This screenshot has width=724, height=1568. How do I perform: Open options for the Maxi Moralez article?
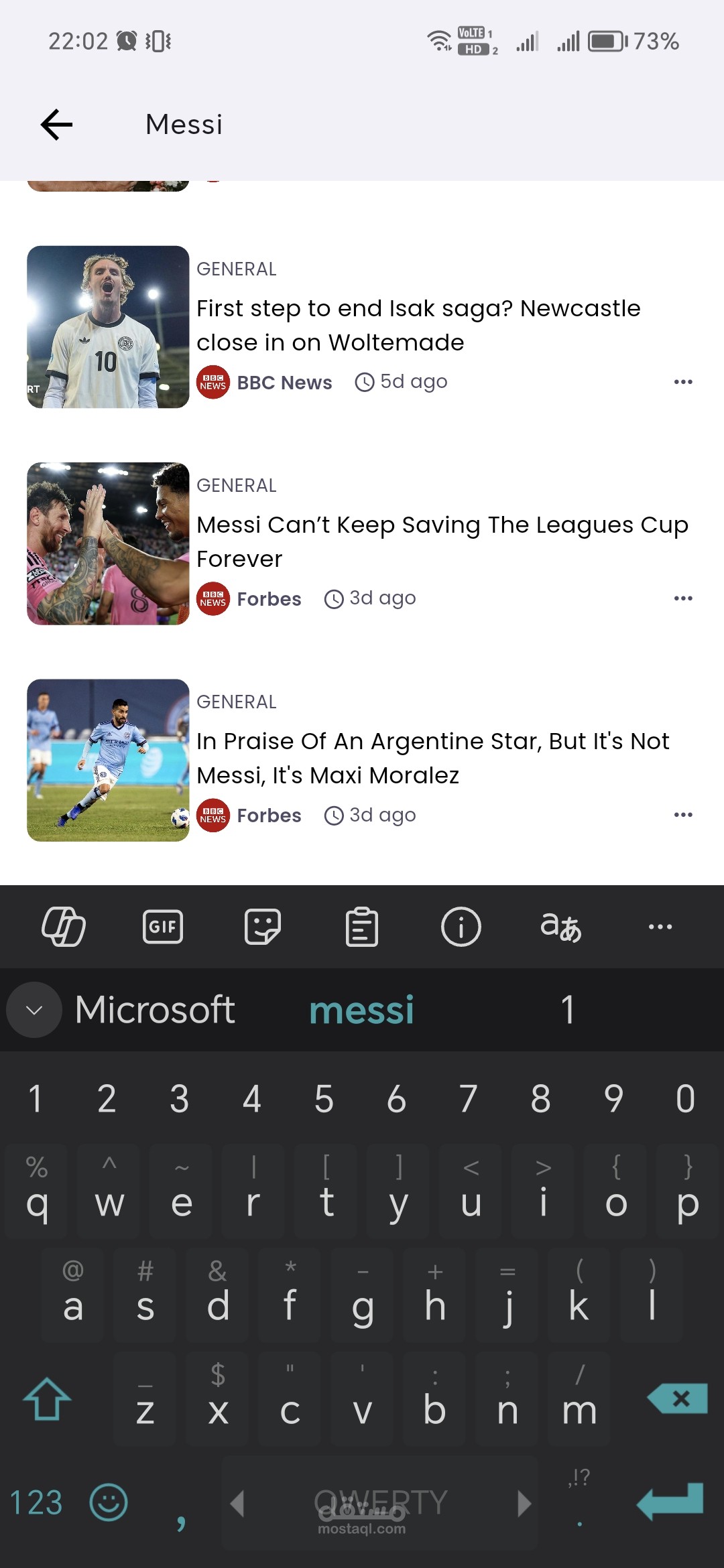[x=682, y=815]
